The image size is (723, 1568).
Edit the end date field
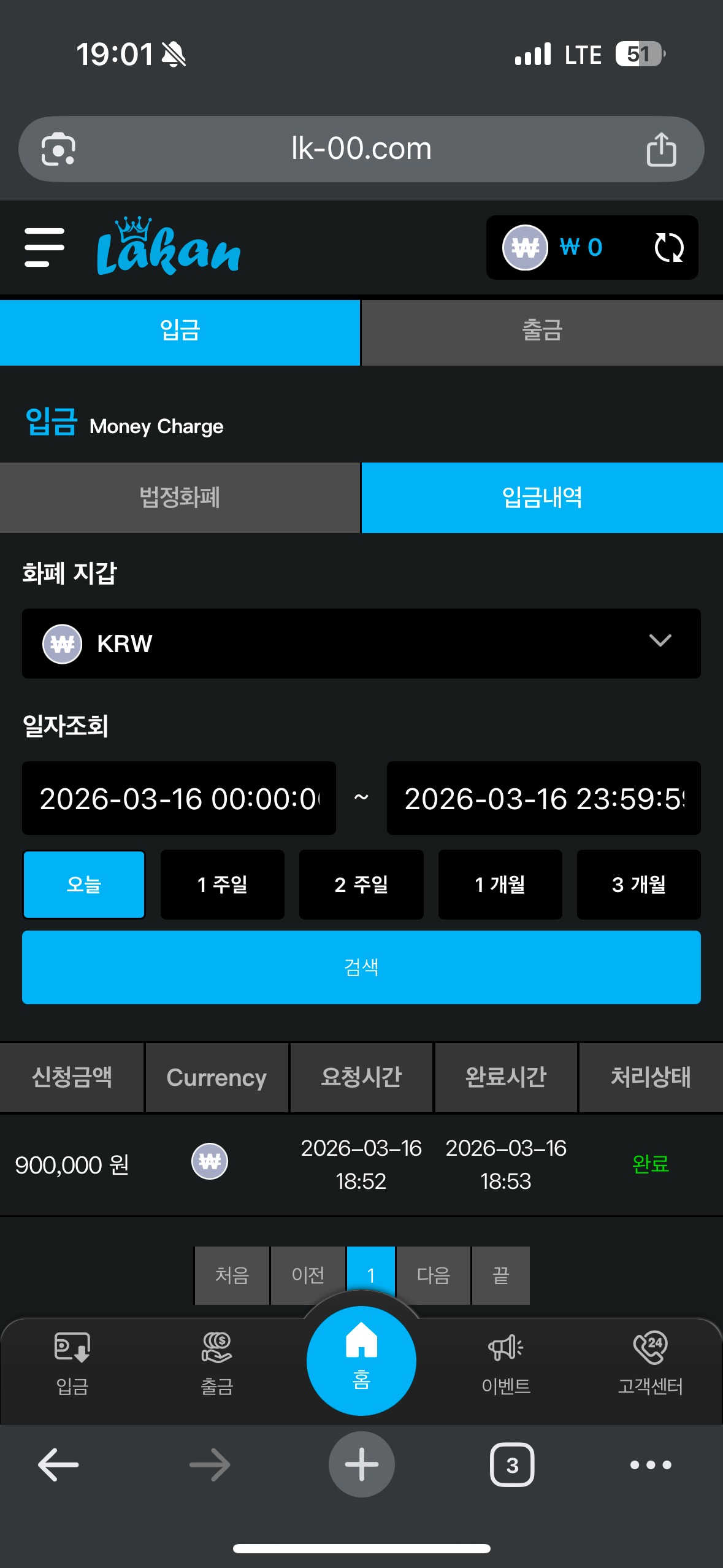pos(543,798)
